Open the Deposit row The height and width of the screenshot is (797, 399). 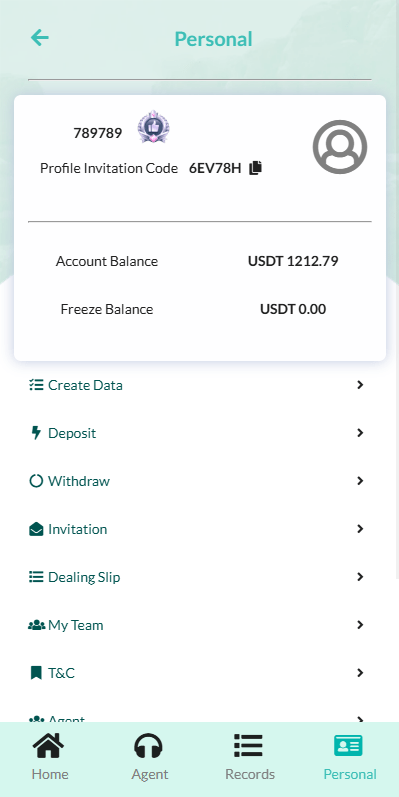coord(200,433)
